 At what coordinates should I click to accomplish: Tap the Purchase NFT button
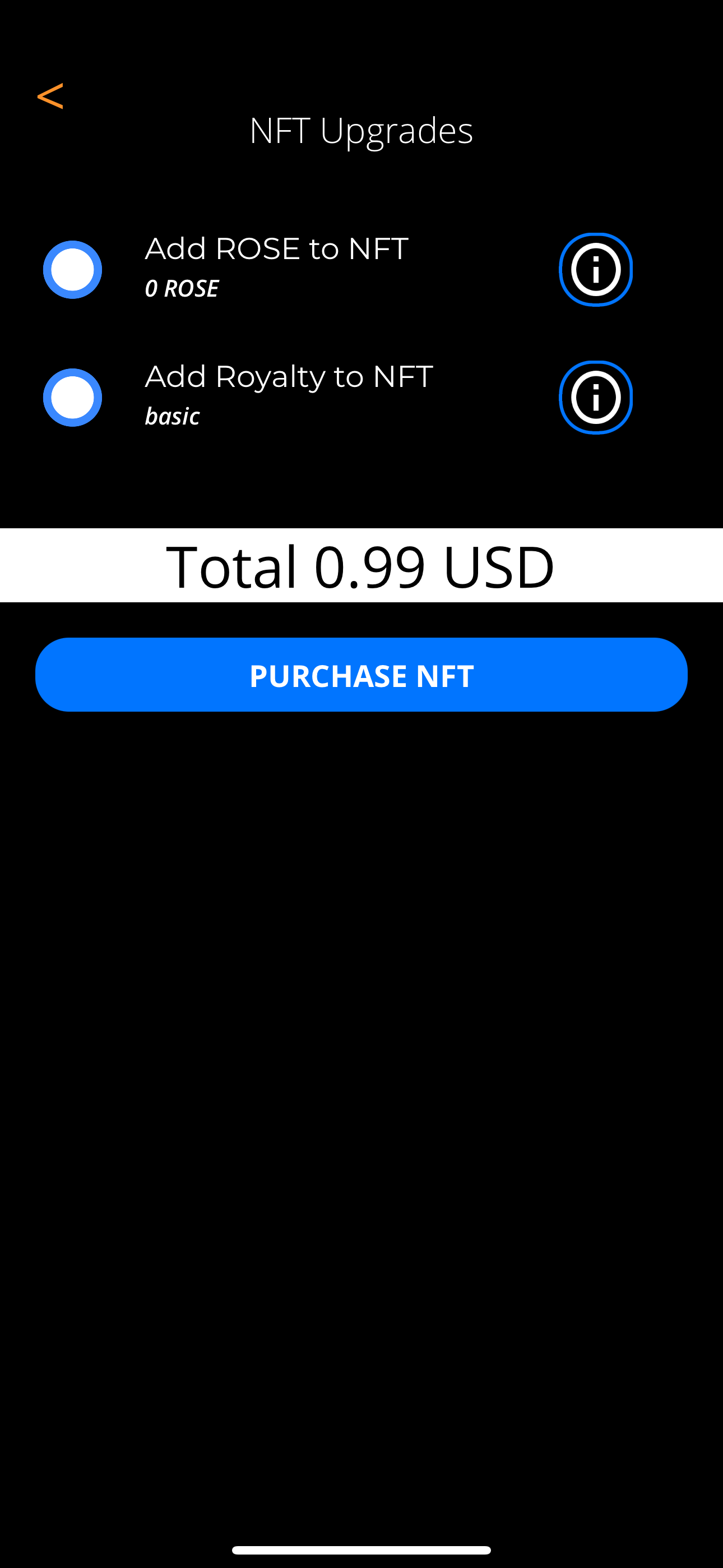361,675
